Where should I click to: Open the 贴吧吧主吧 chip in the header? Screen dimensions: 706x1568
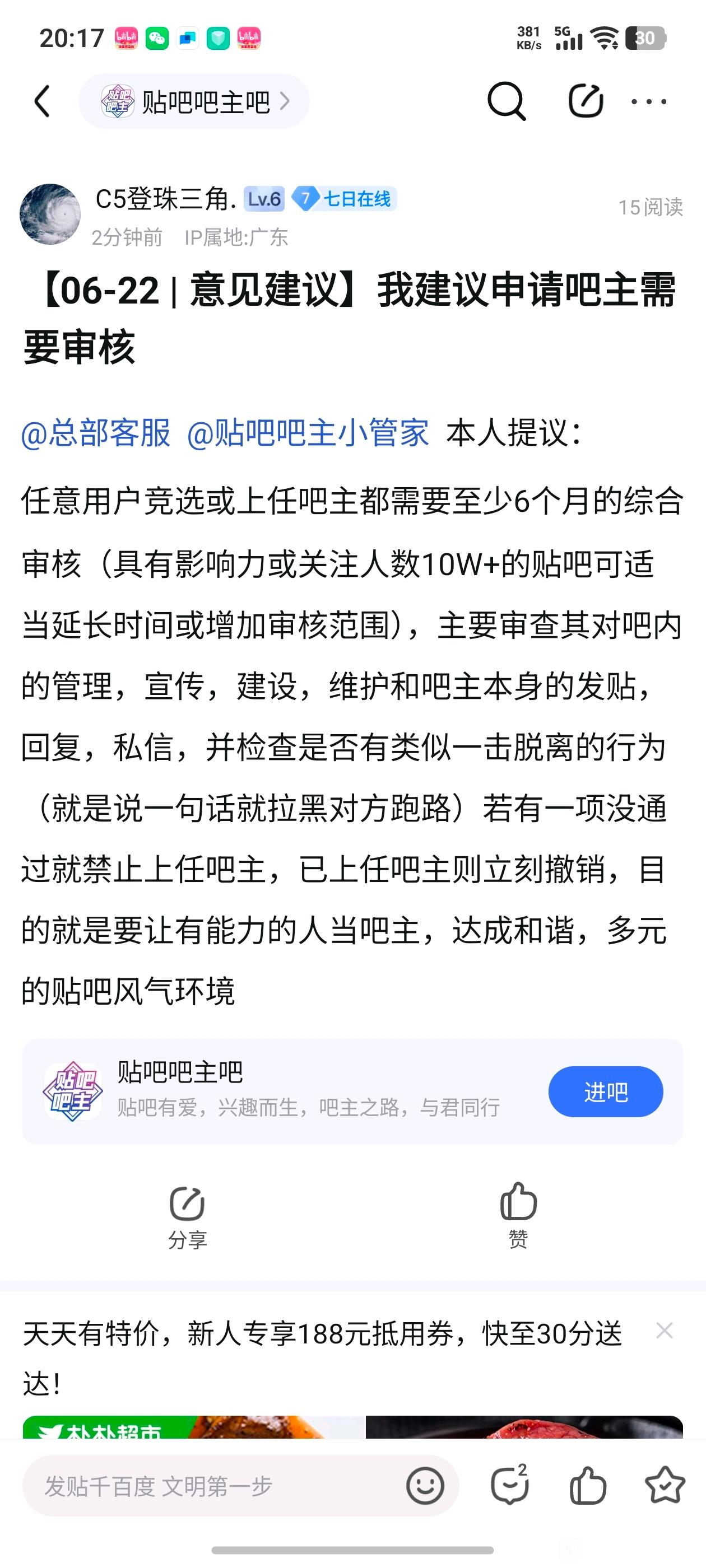click(194, 101)
